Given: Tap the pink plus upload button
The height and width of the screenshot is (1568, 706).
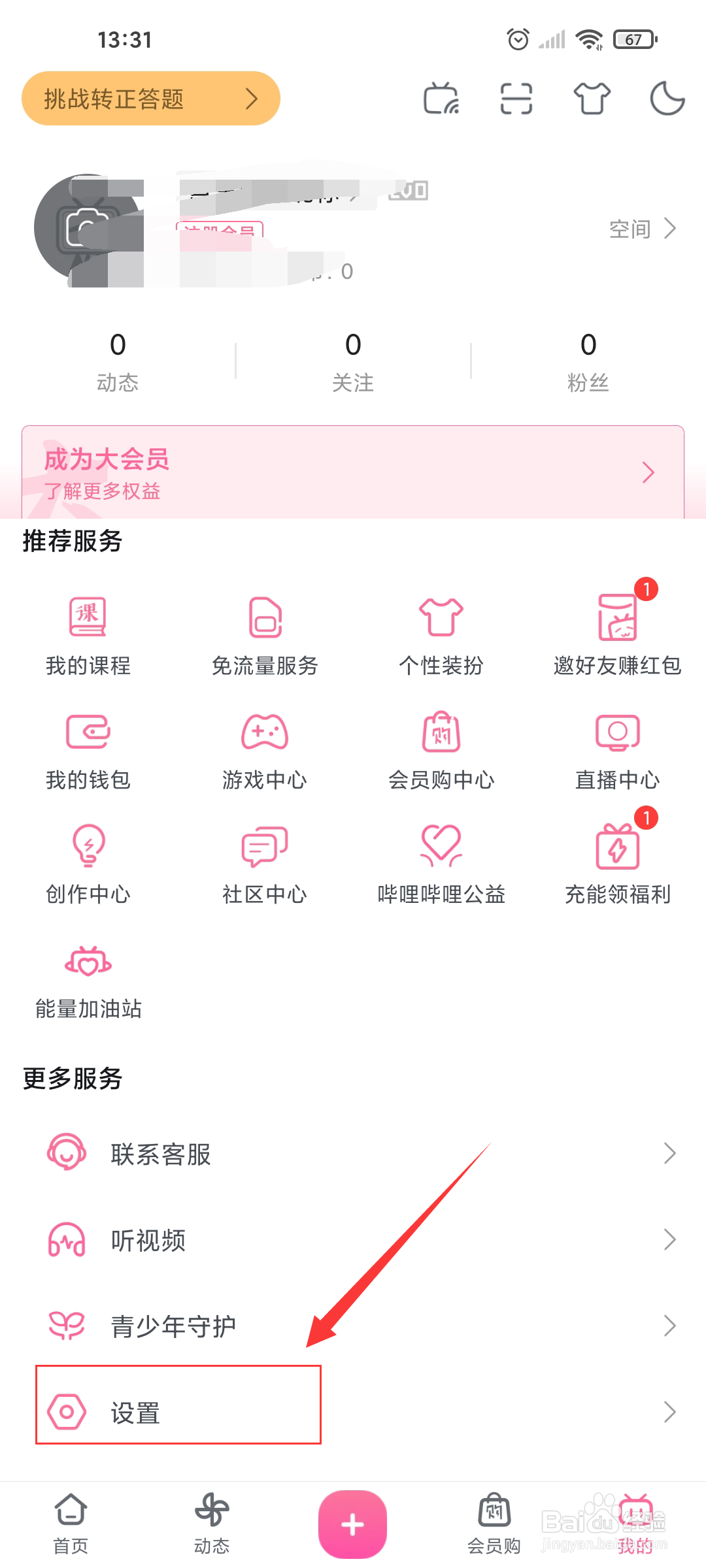Looking at the screenshot, I should coord(352,1525).
